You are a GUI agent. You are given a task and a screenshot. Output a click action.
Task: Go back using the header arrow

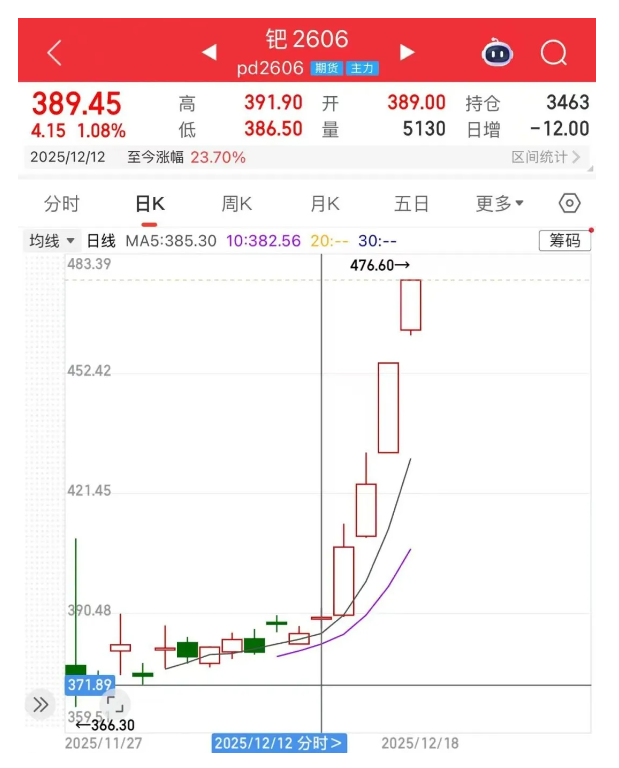point(55,53)
